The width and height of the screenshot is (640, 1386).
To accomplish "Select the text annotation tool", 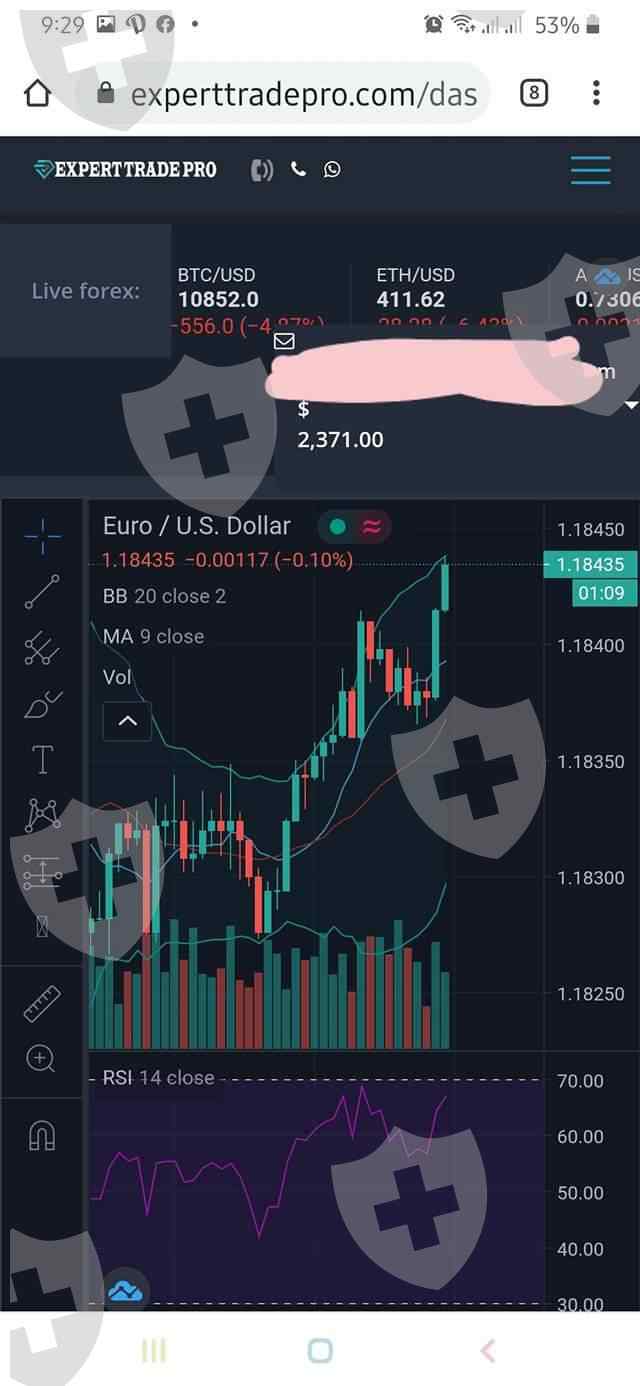I will 42,760.
